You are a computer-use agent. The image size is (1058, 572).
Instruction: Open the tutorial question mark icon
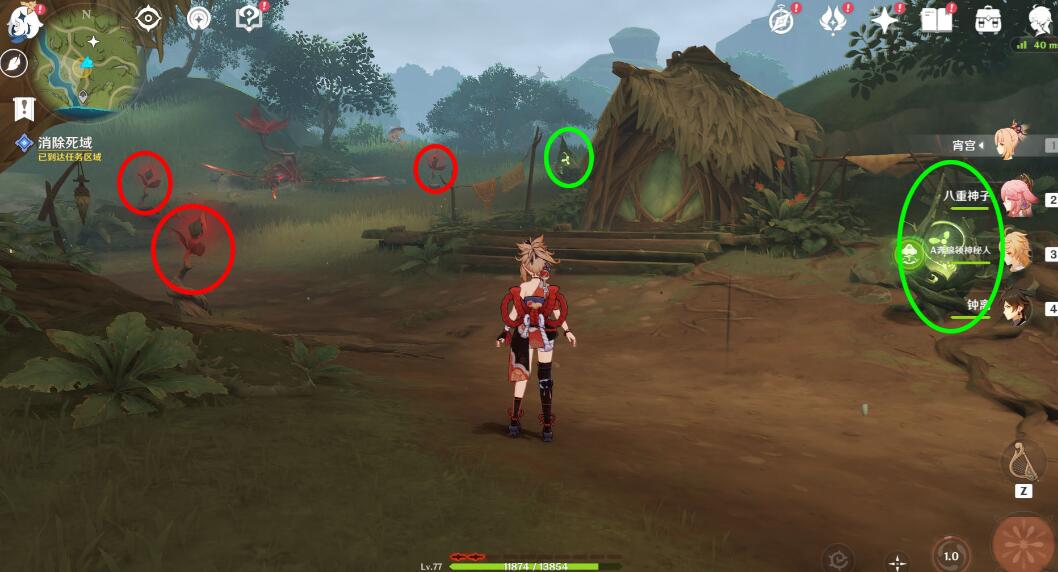(x=247, y=18)
